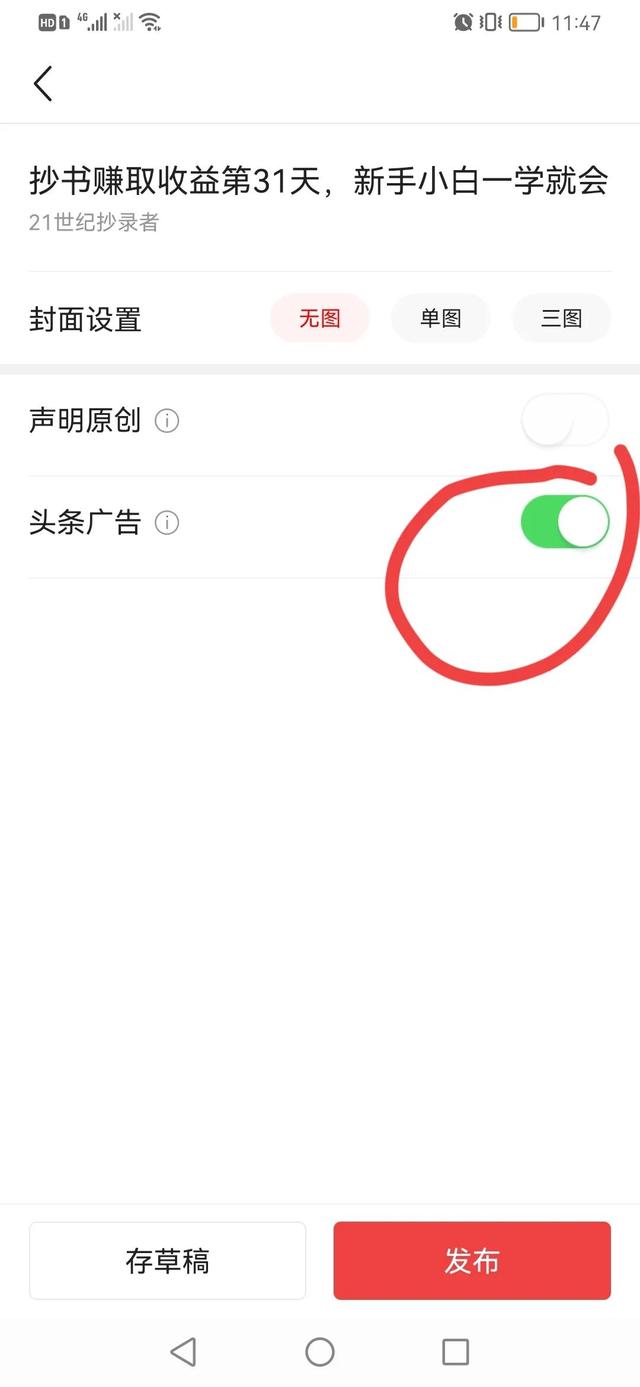Turn off 头条广告 toggle
640x1387 pixels.
(565, 522)
